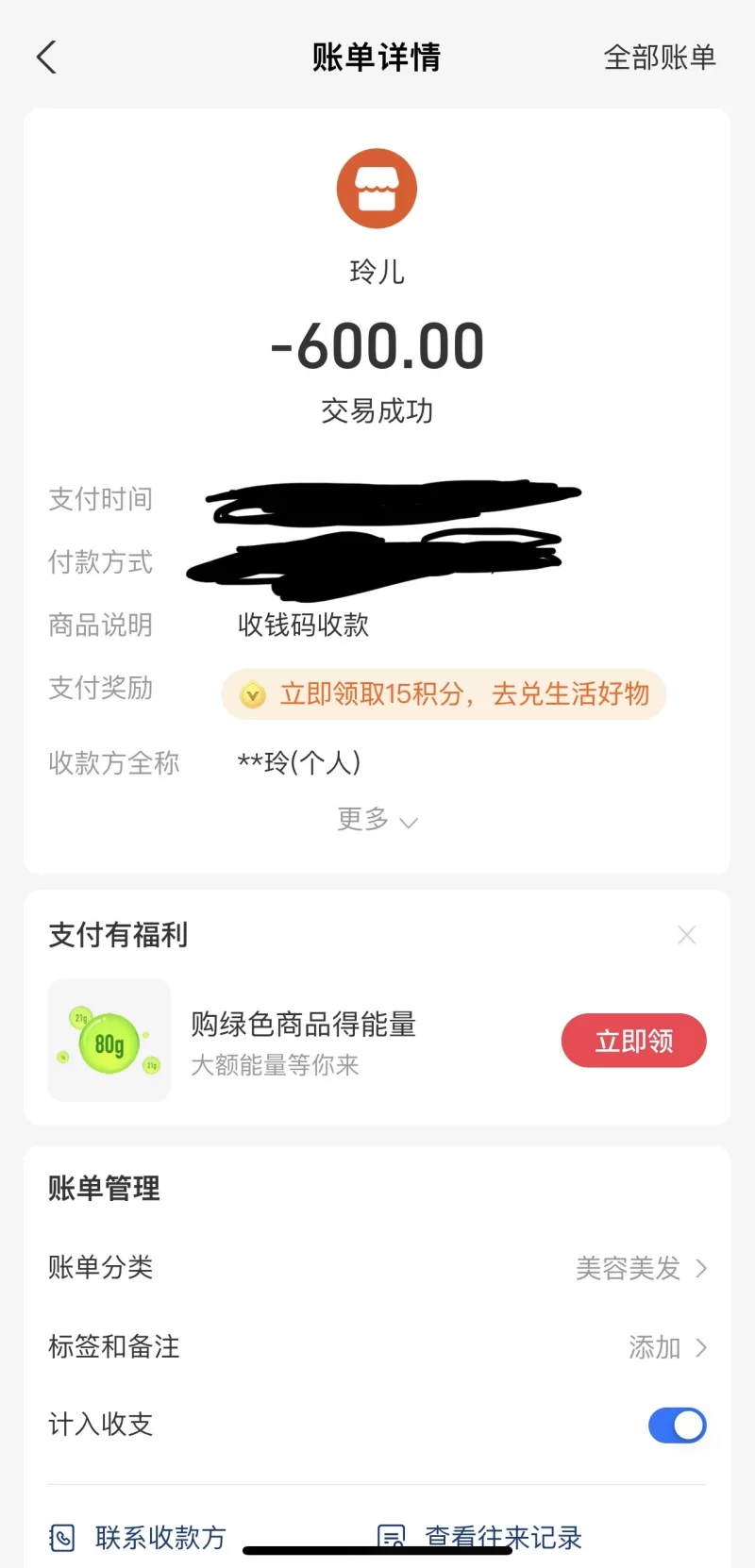Screen dimensions: 755x1568
Task: Open 全部账单 (all bills)
Action: 659,58
